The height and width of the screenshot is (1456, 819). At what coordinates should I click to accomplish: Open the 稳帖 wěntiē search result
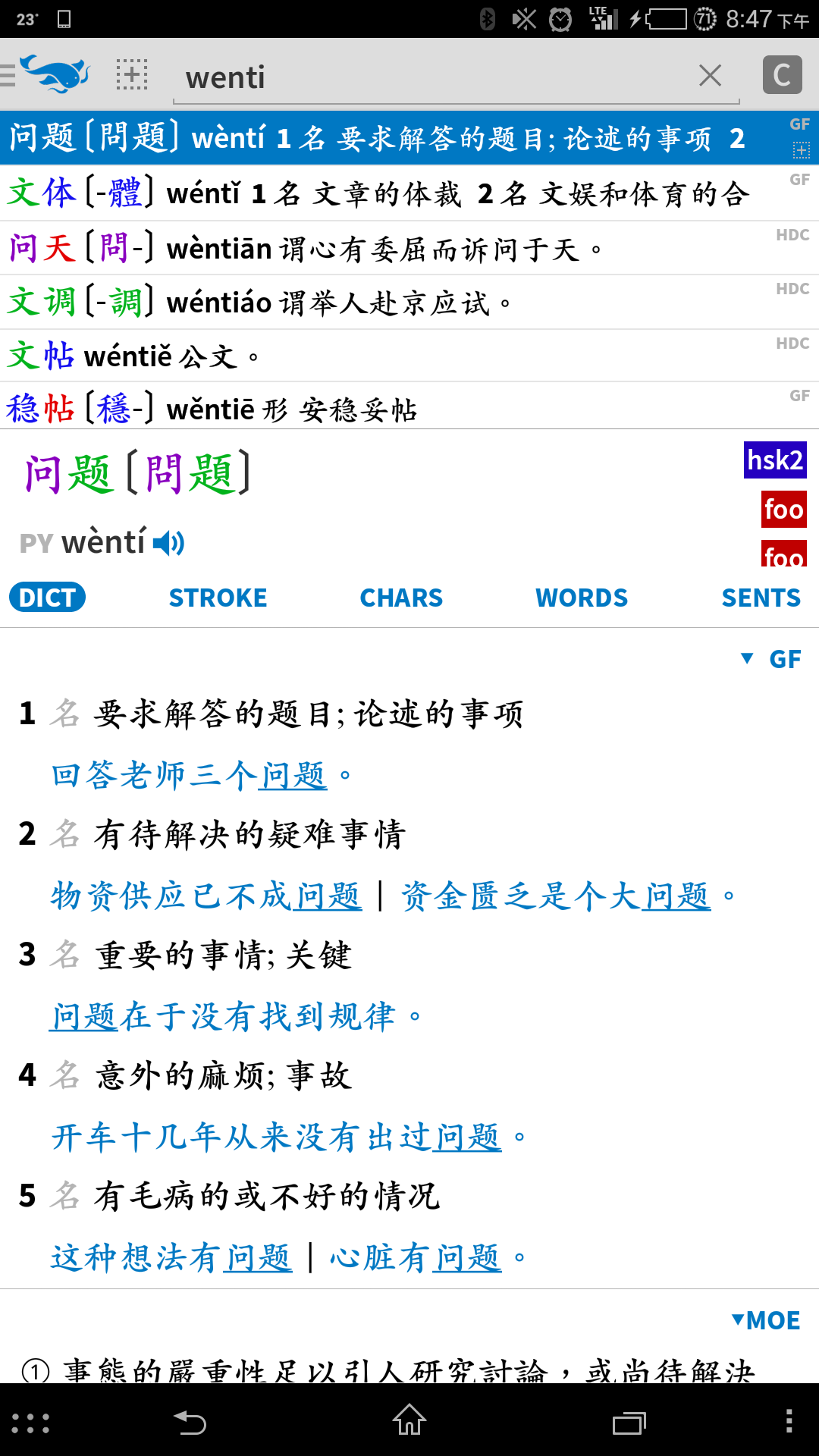click(x=379, y=408)
